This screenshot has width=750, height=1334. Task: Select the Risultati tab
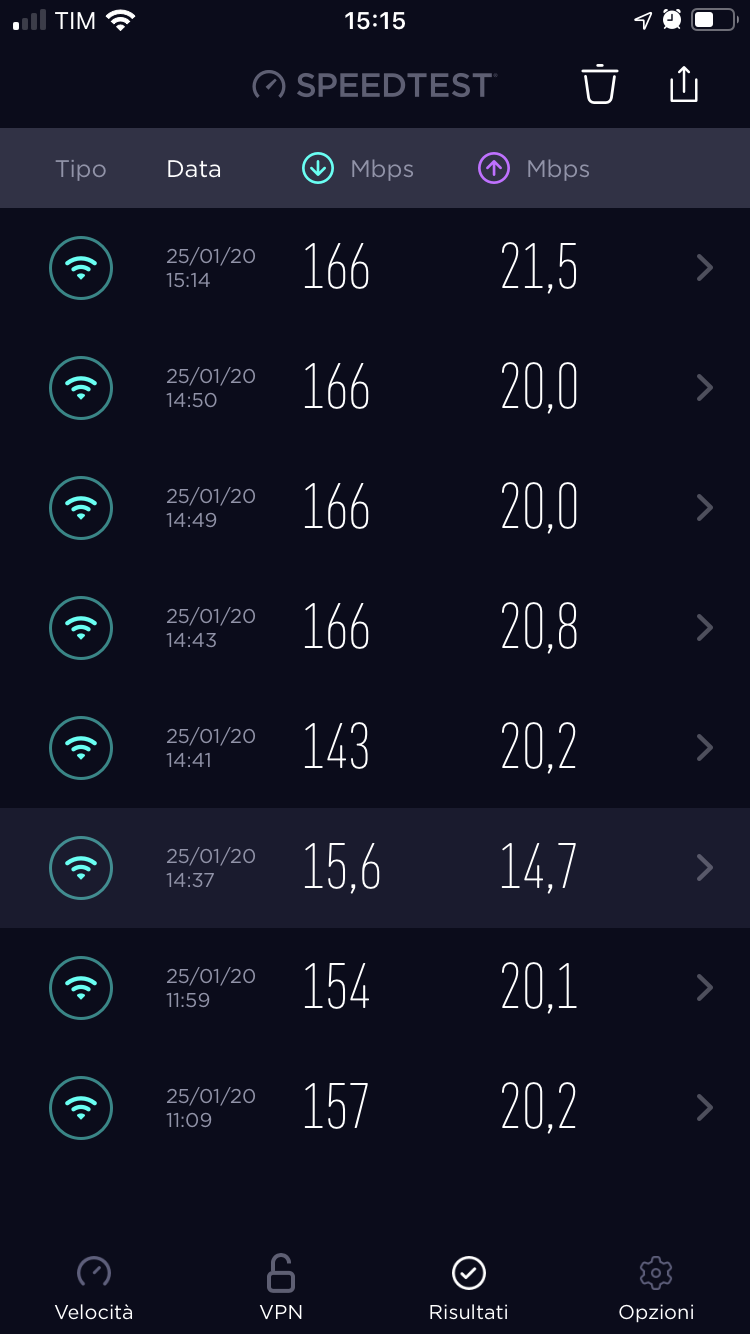469,1288
